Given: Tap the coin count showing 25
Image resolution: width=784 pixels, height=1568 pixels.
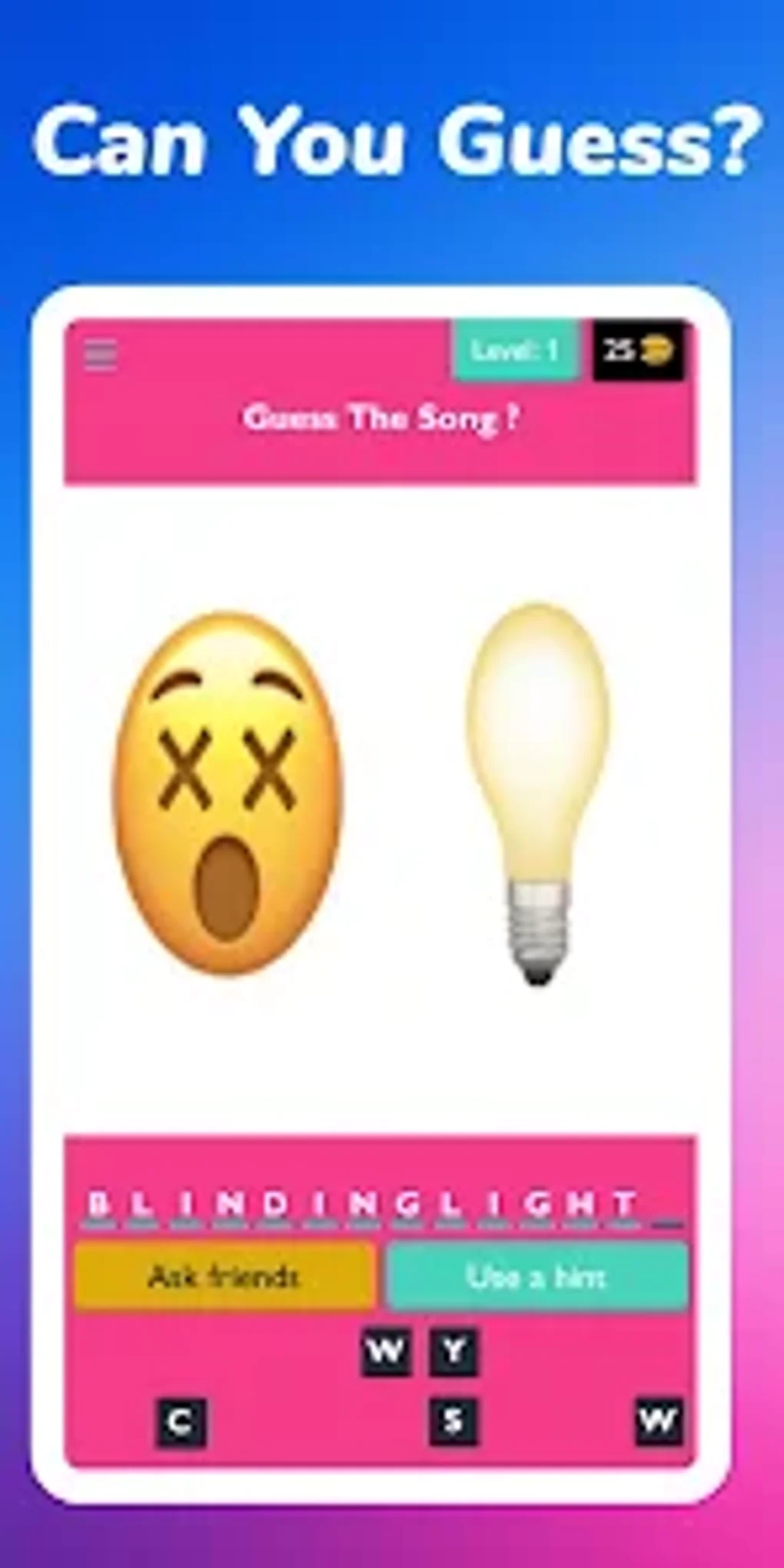Looking at the screenshot, I should 619,352.
